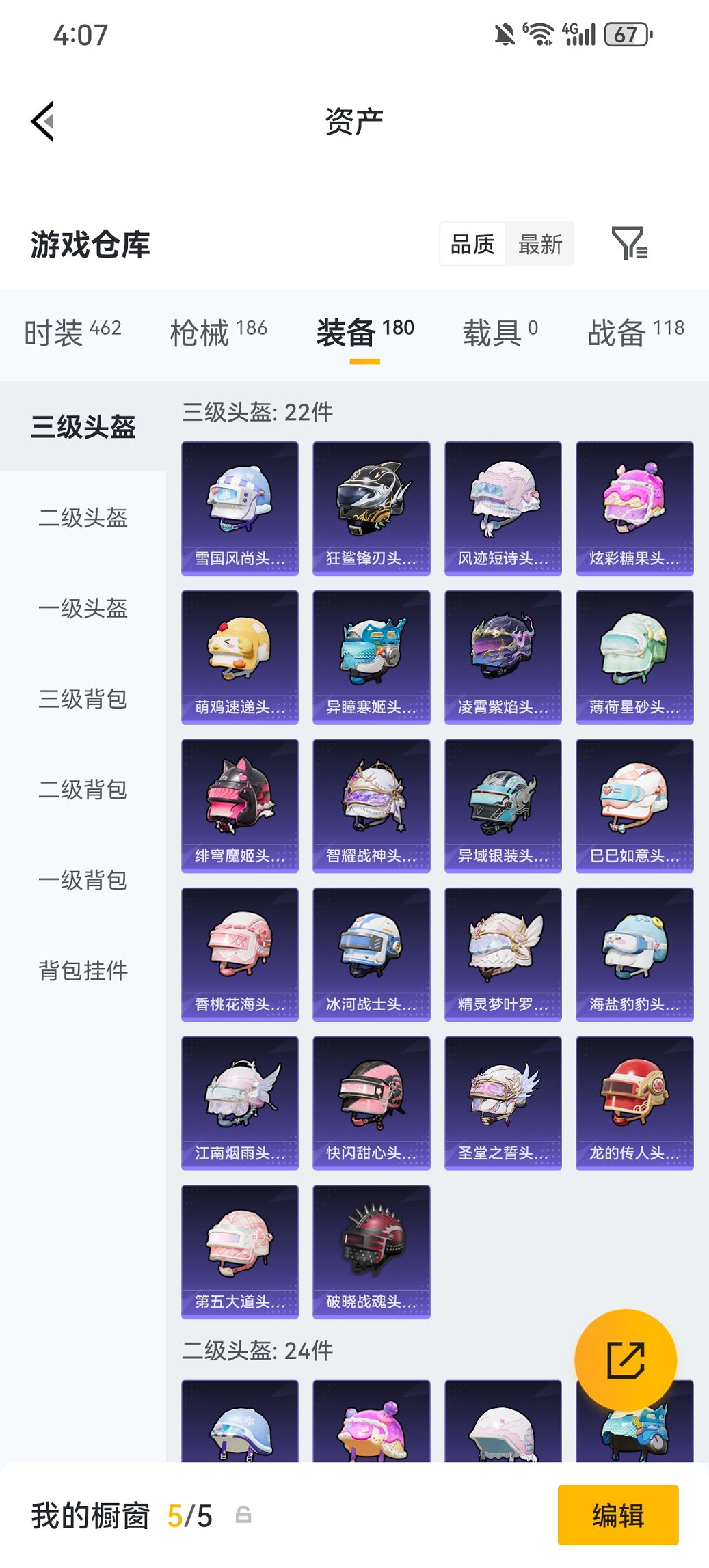Image resolution: width=709 pixels, height=1568 pixels.
Task: Switch sorting to 品质
Action: (x=473, y=244)
